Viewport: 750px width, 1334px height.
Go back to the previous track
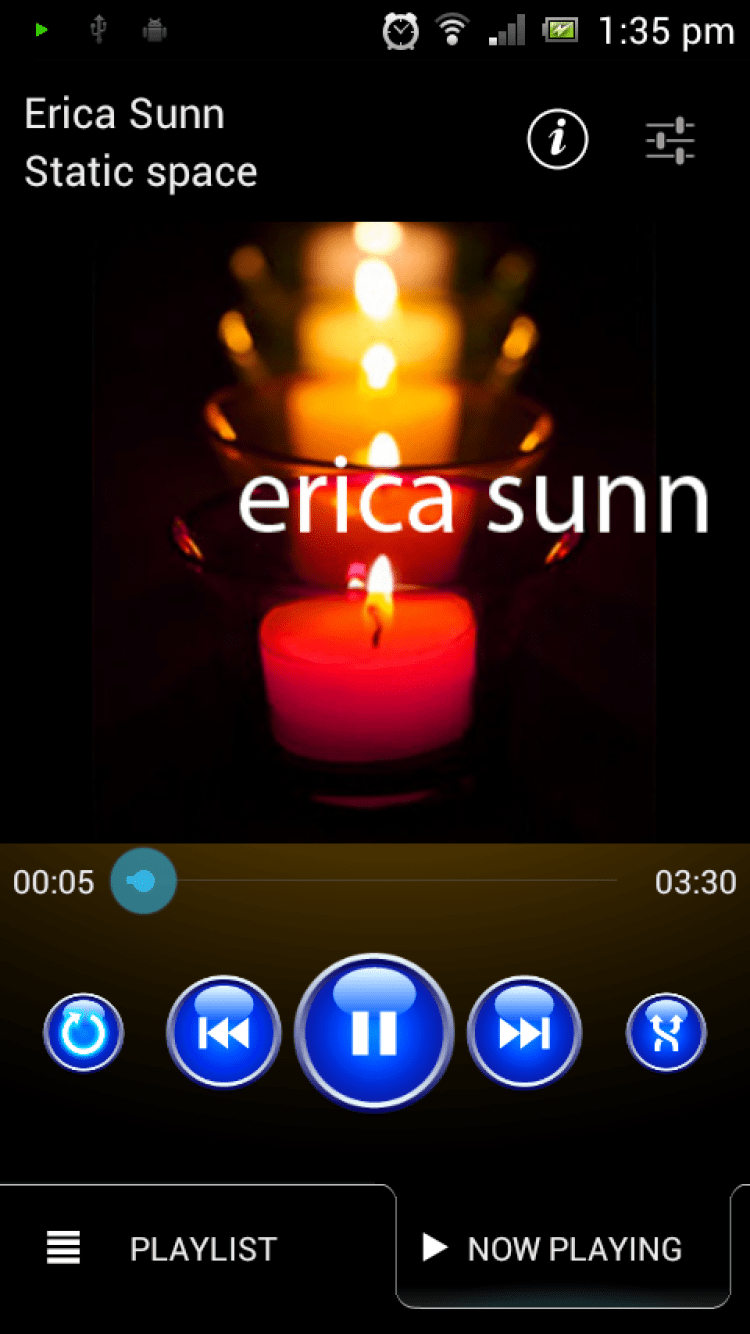coord(223,1032)
